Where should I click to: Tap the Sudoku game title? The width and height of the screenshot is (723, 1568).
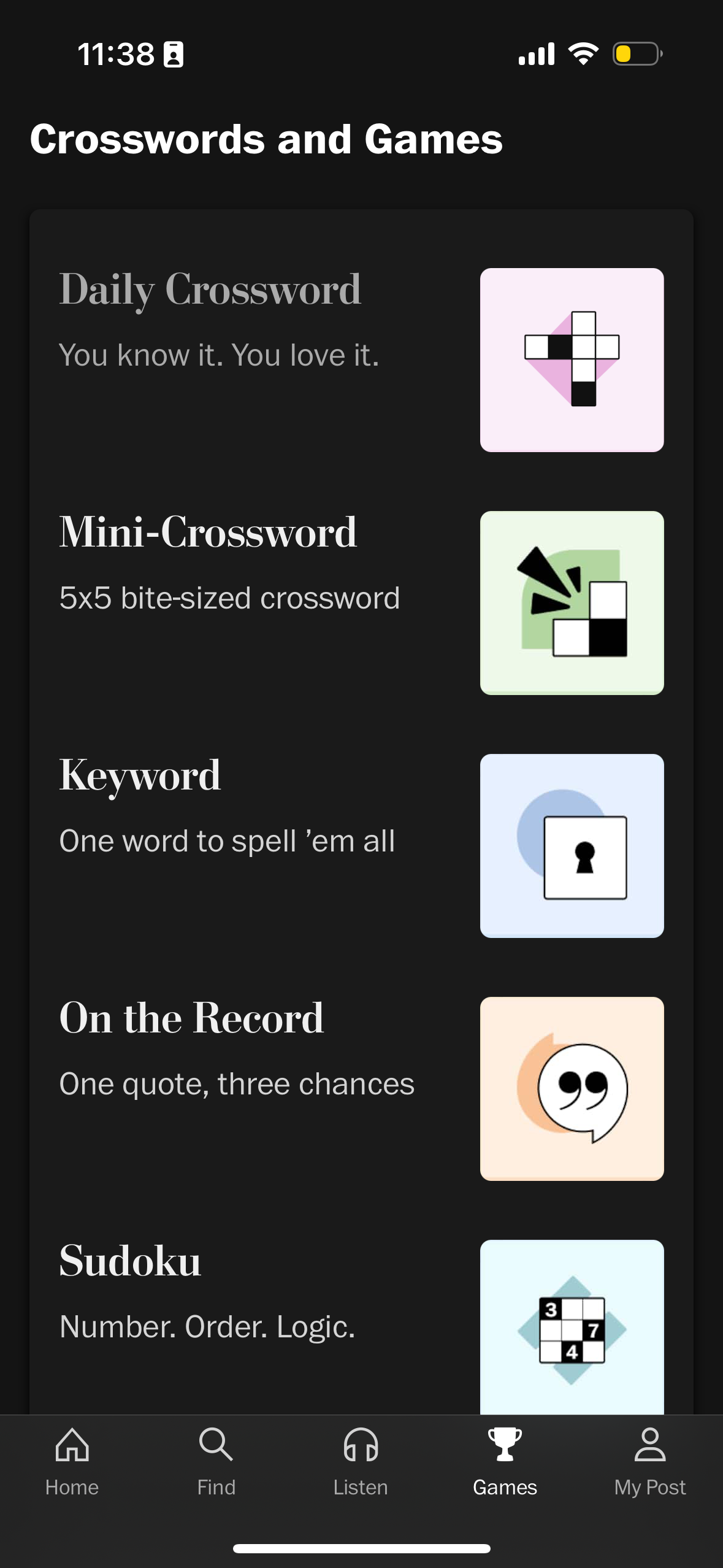[130, 1261]
